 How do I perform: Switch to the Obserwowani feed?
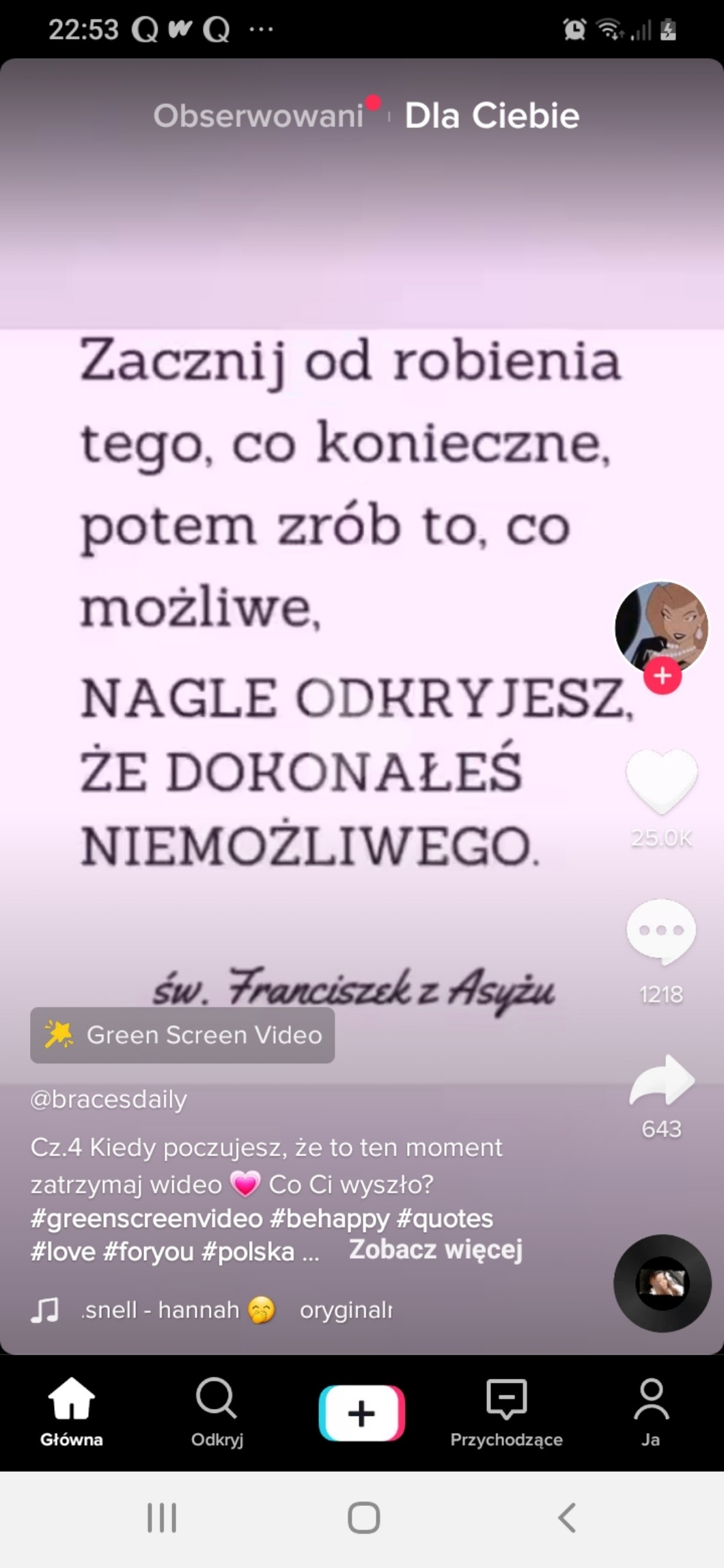click(258, 115)
